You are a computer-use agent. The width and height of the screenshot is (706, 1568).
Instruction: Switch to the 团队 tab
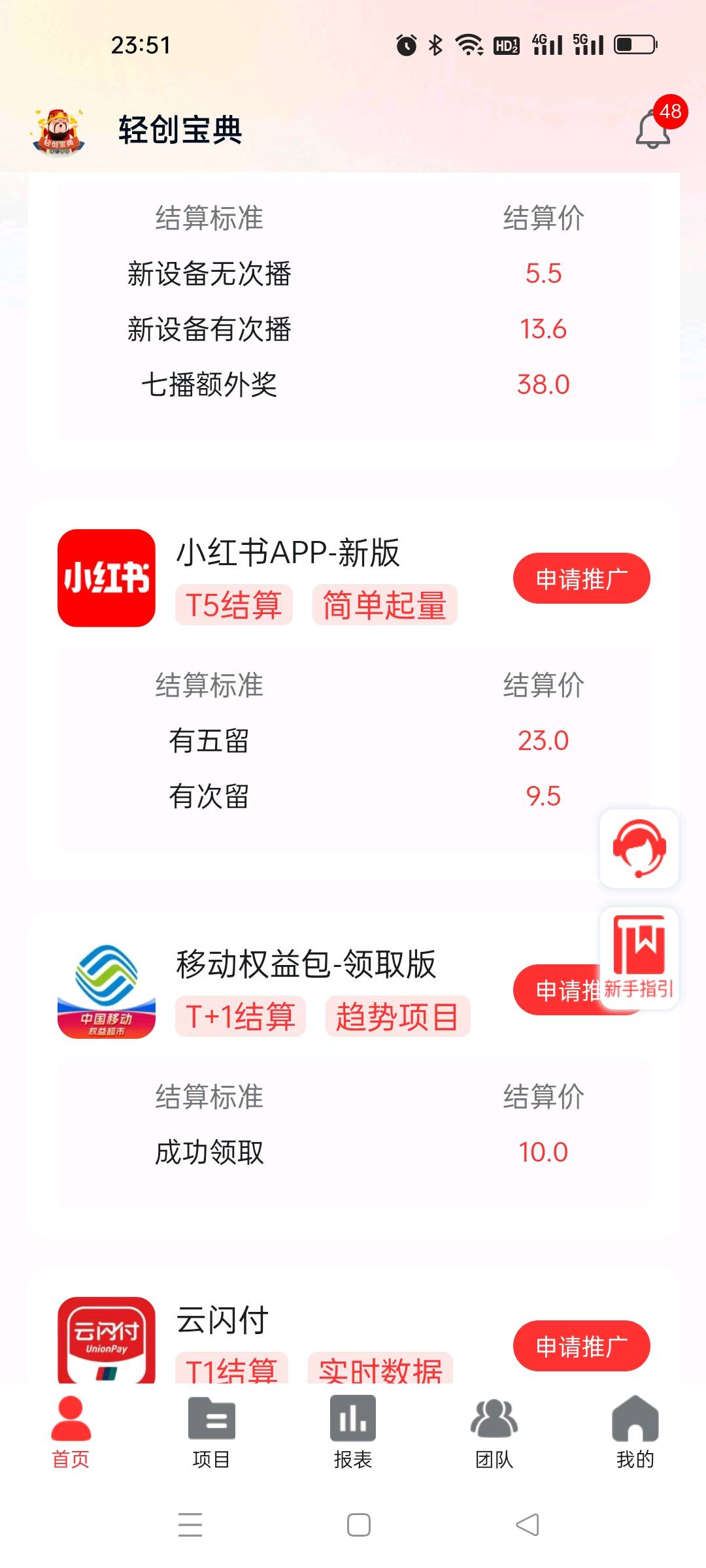[494, 1432]
